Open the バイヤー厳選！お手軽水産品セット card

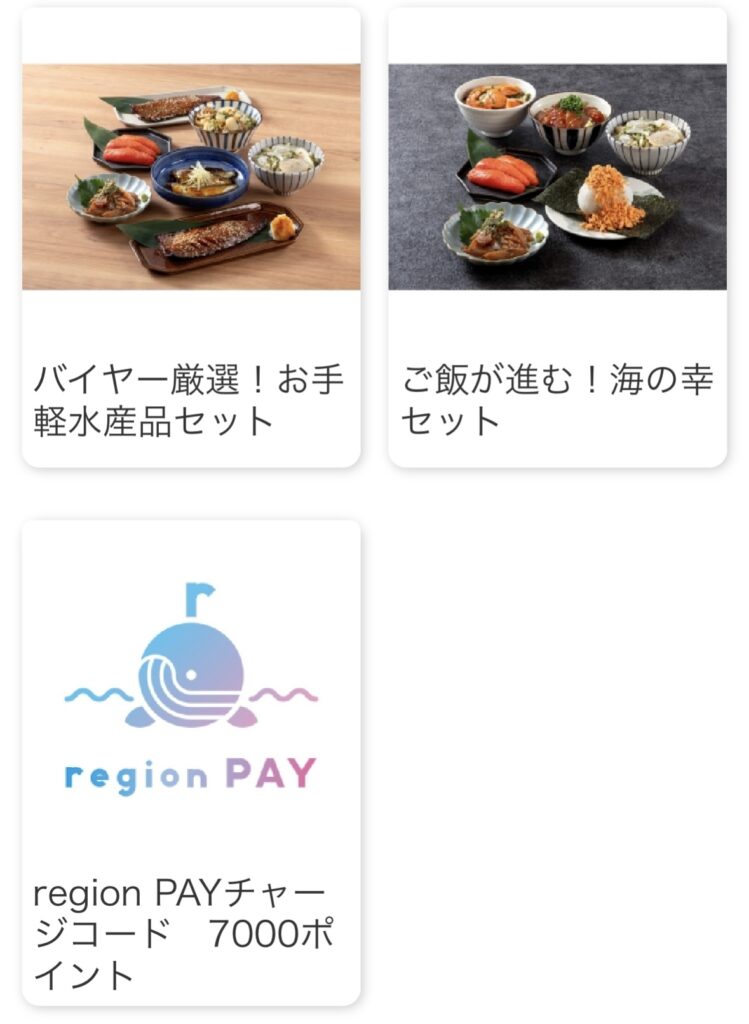click(x=191, y=238)
